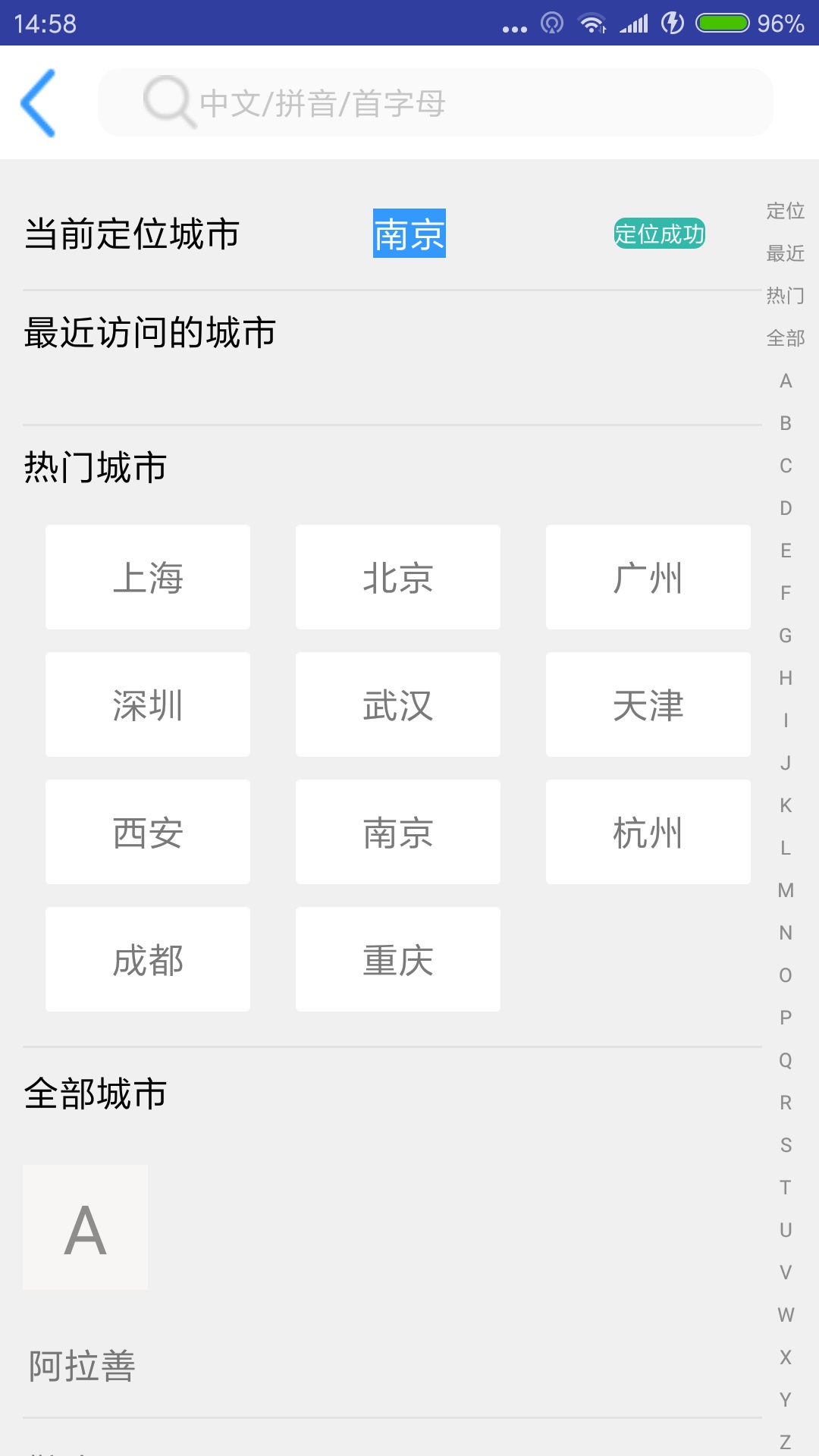Pick 天津 from hot cities
Screen dimensions: 819x1456
coord(648,704)
